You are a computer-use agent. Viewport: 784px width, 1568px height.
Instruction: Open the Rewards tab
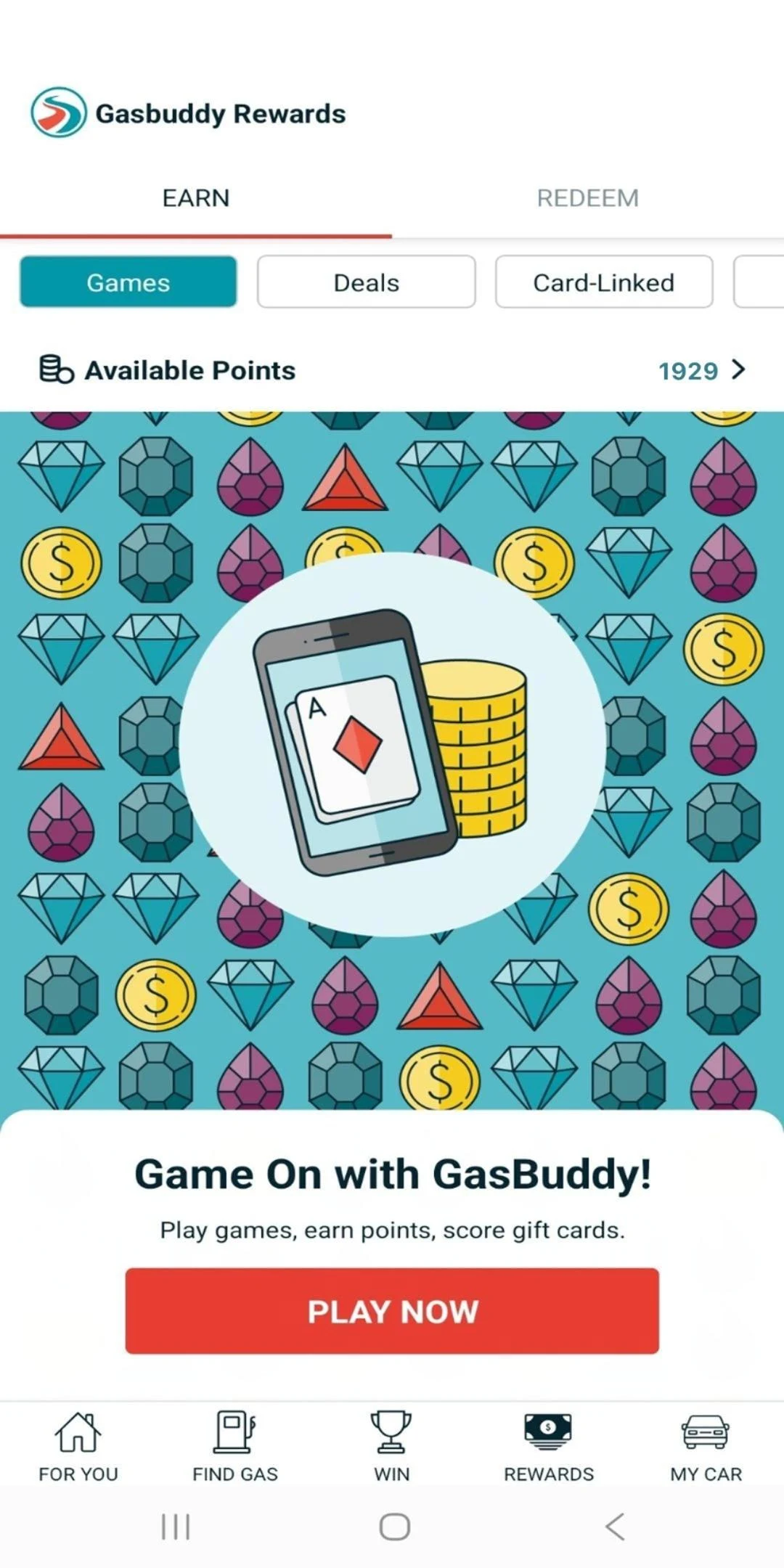[x=549, y=1446]
